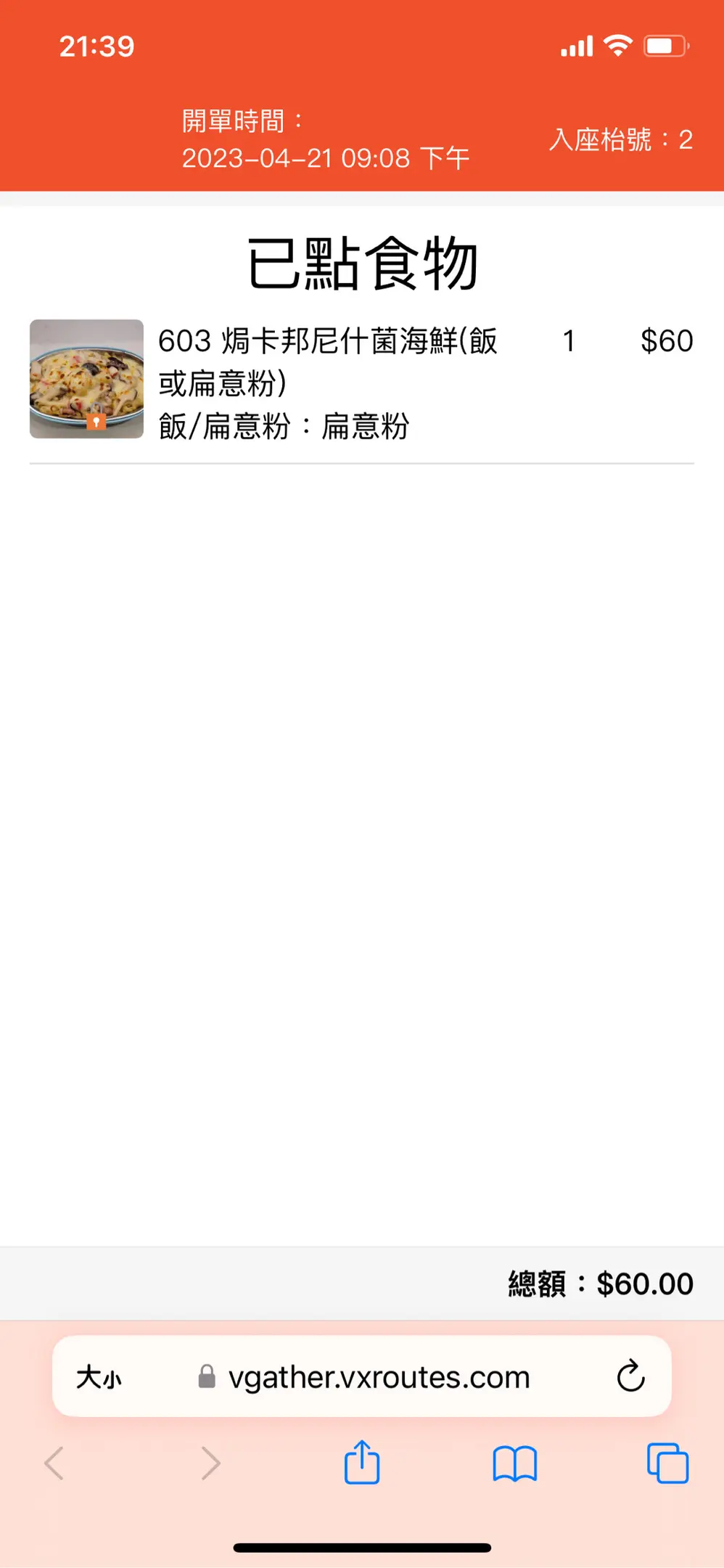Share this page

click(362, 1463)
